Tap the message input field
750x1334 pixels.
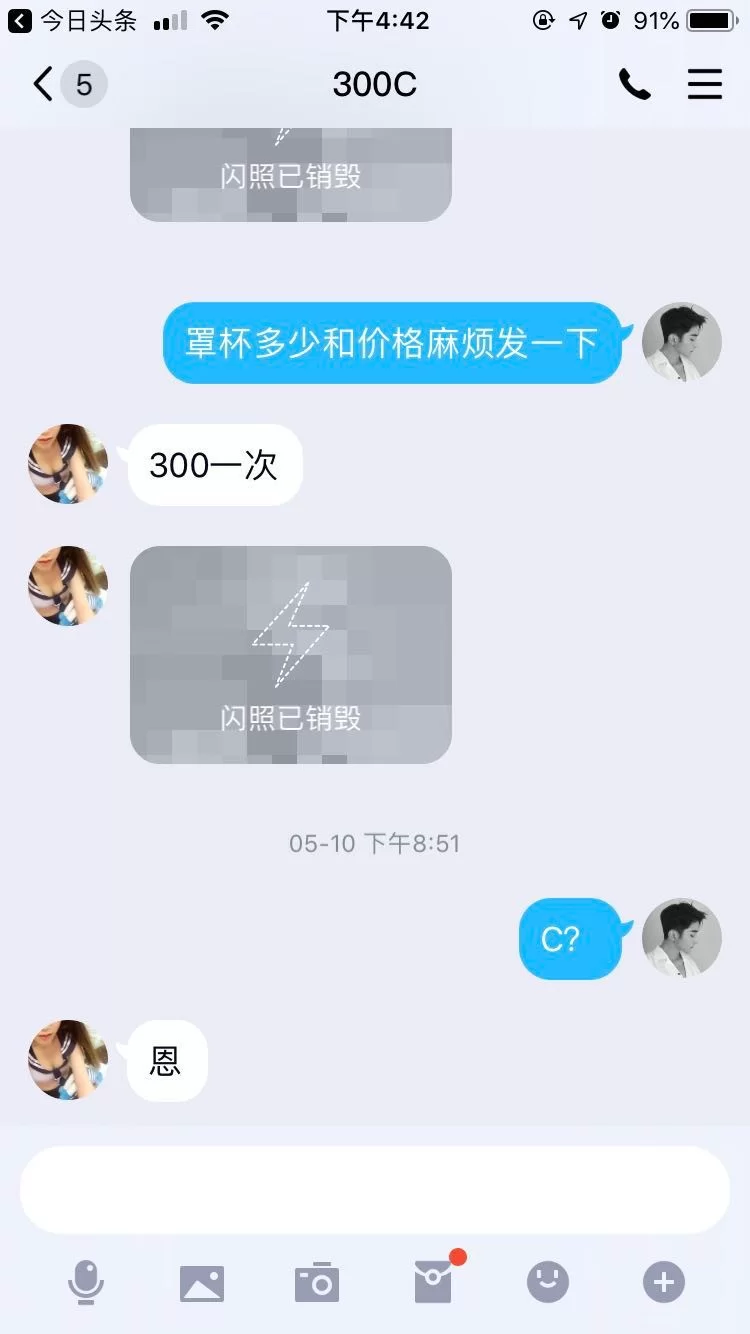point(374,1190)
